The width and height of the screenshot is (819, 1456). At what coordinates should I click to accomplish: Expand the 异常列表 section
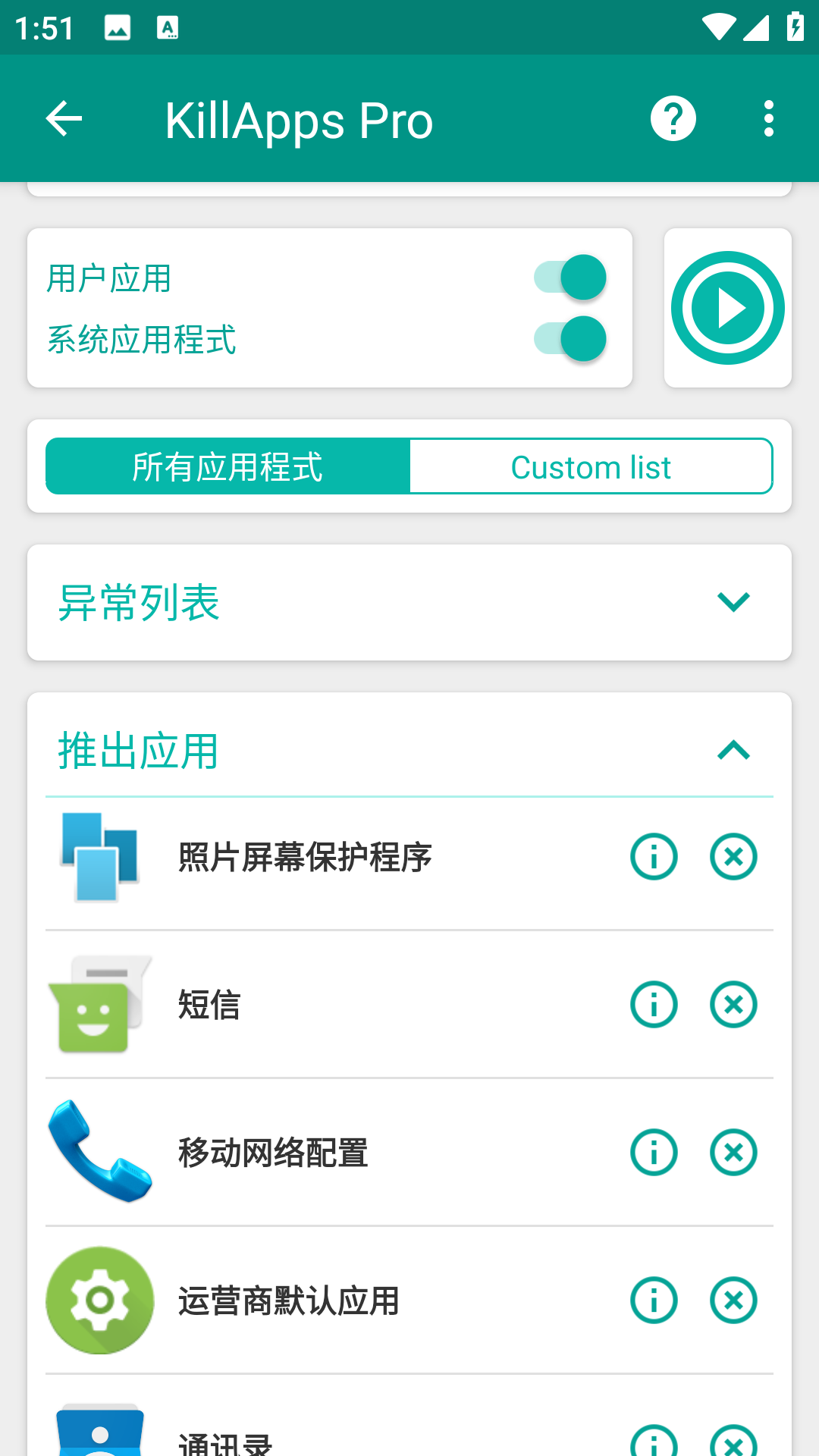click(x=733, y=602)
